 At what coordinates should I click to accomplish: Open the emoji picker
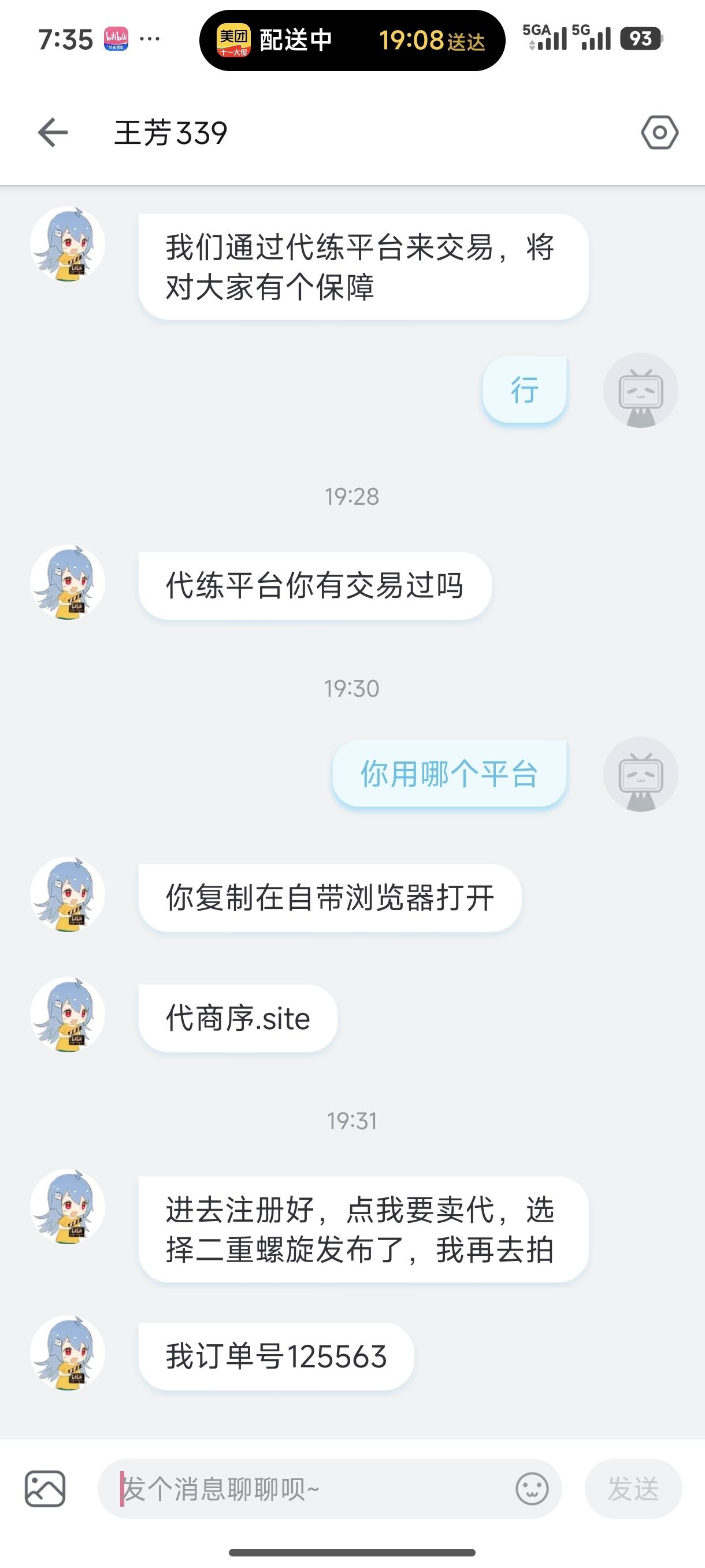coord(532,1489)
